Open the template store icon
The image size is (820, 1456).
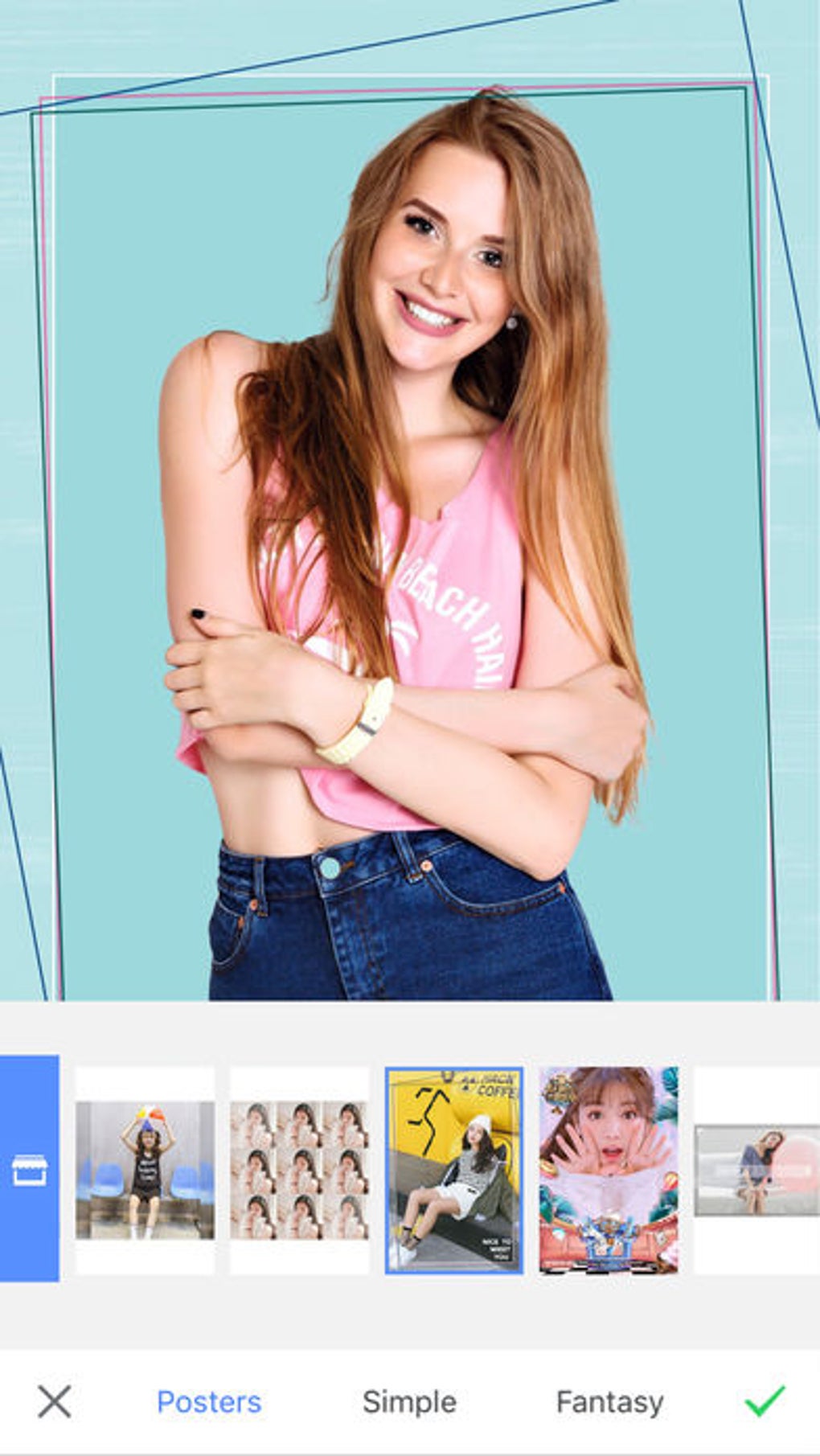point(29,1171)
